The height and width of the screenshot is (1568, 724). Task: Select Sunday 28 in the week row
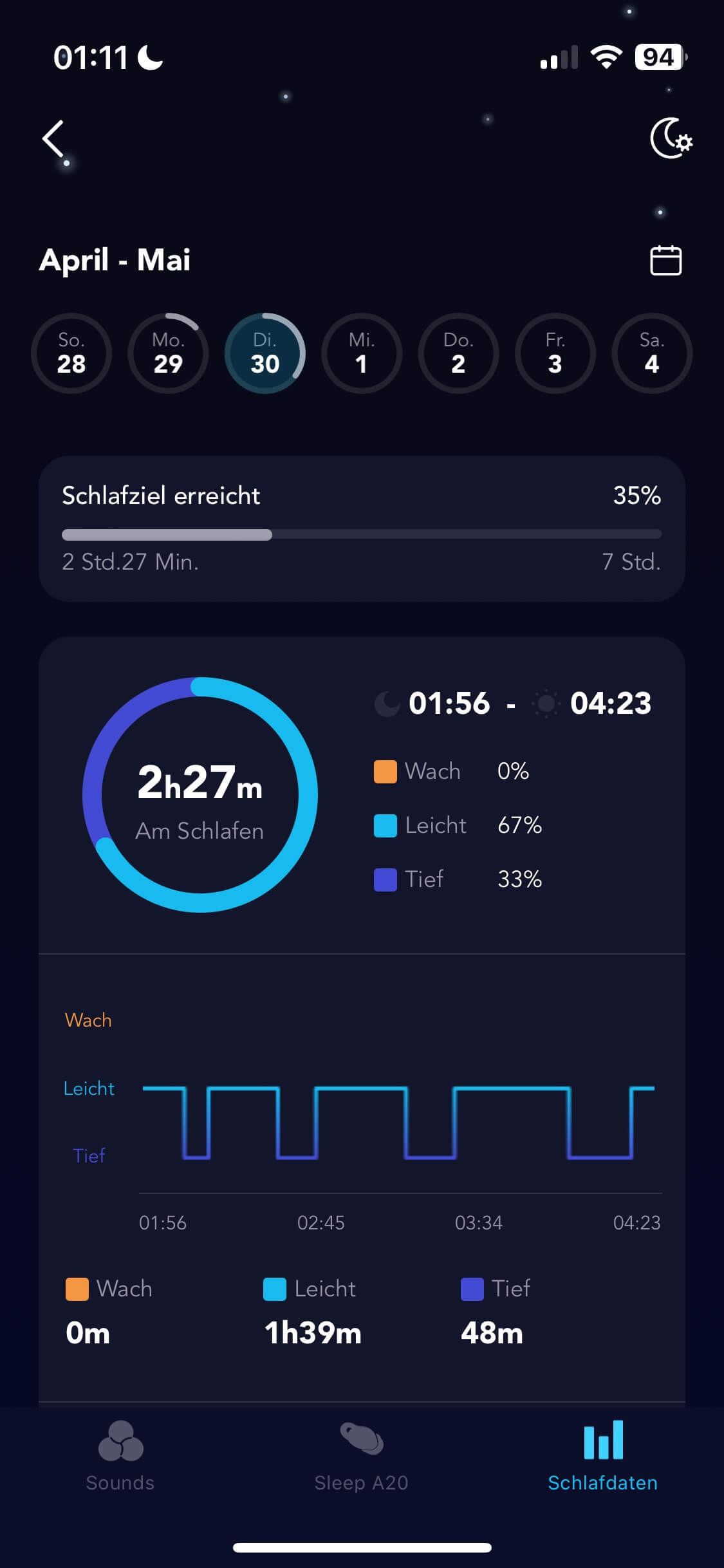[x=71, y=353]
